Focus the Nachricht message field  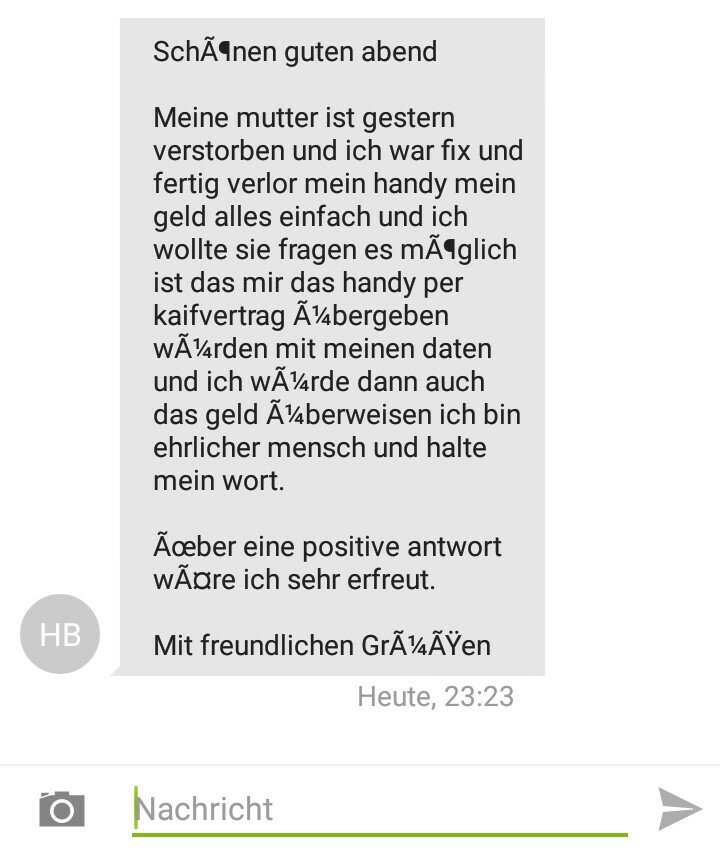click(x=380, y=808)
